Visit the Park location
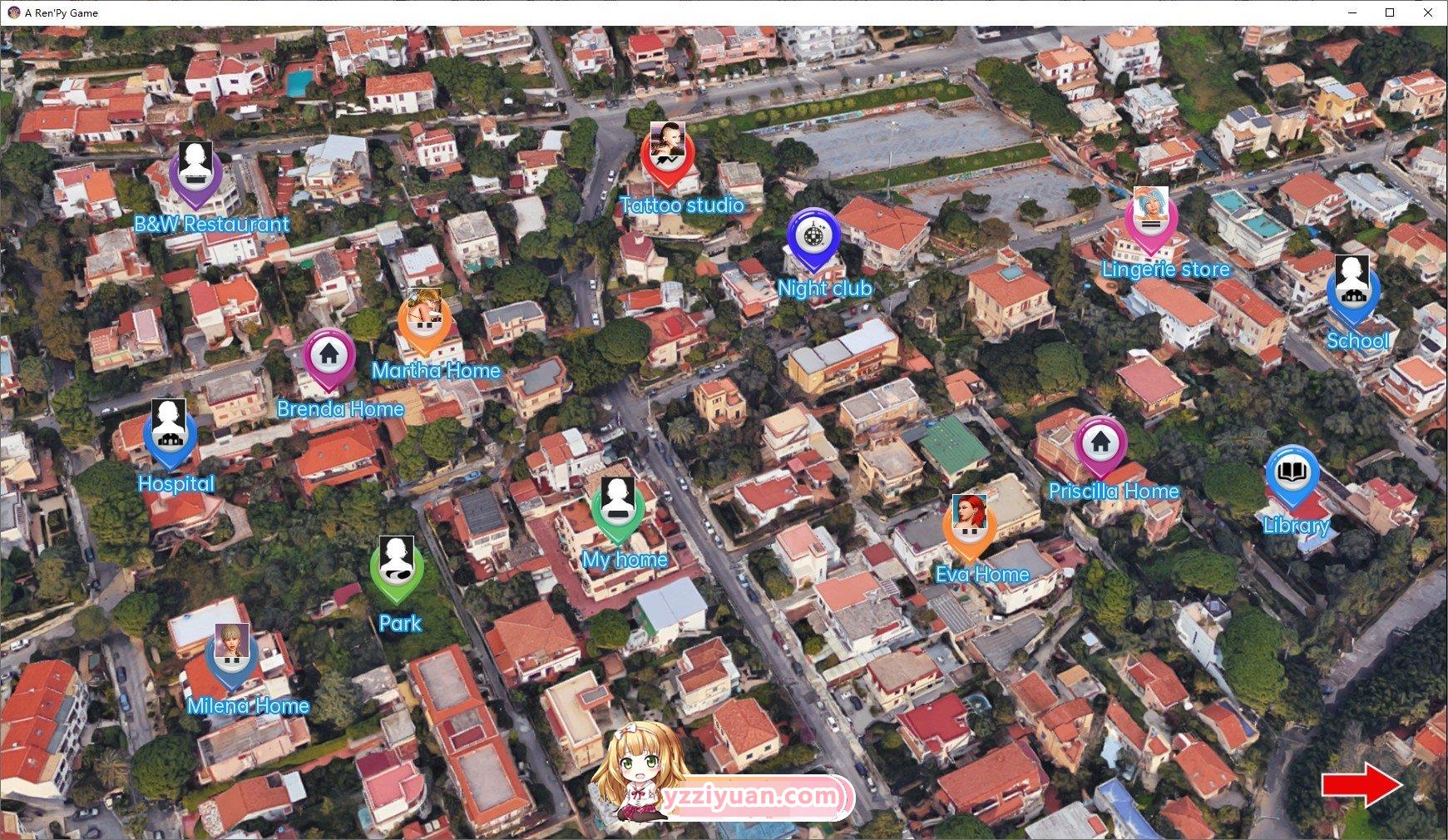1448x840 pixels. 397,570
